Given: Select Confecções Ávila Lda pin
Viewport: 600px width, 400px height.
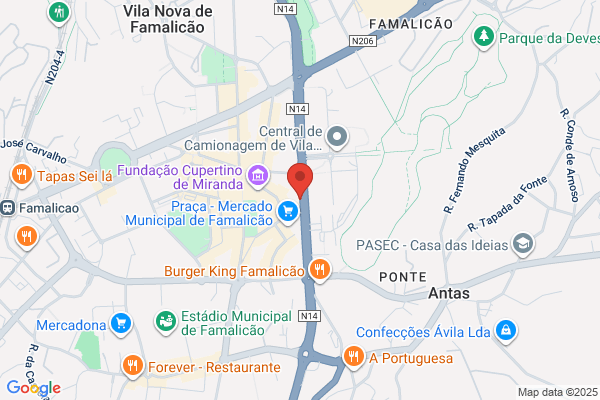Looking at the screenshot, I should (506, 331).
